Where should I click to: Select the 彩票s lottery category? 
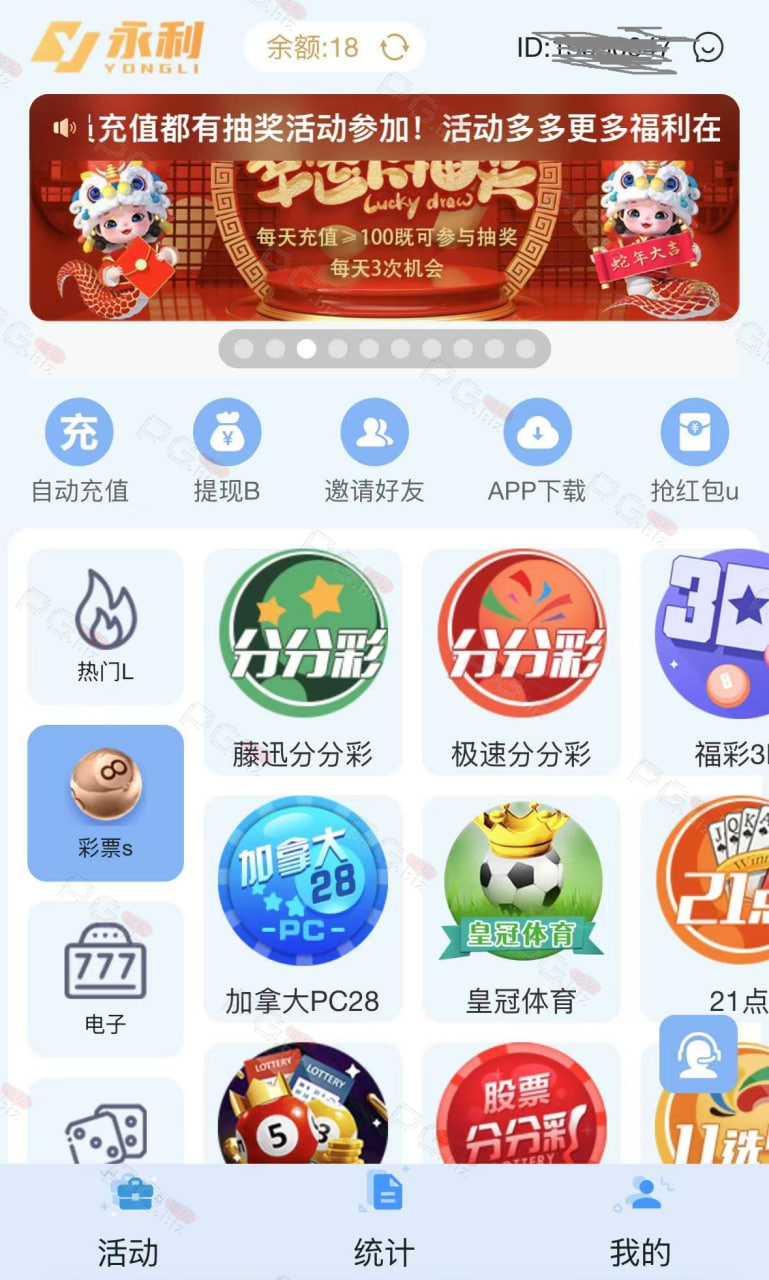coord(105,803)
